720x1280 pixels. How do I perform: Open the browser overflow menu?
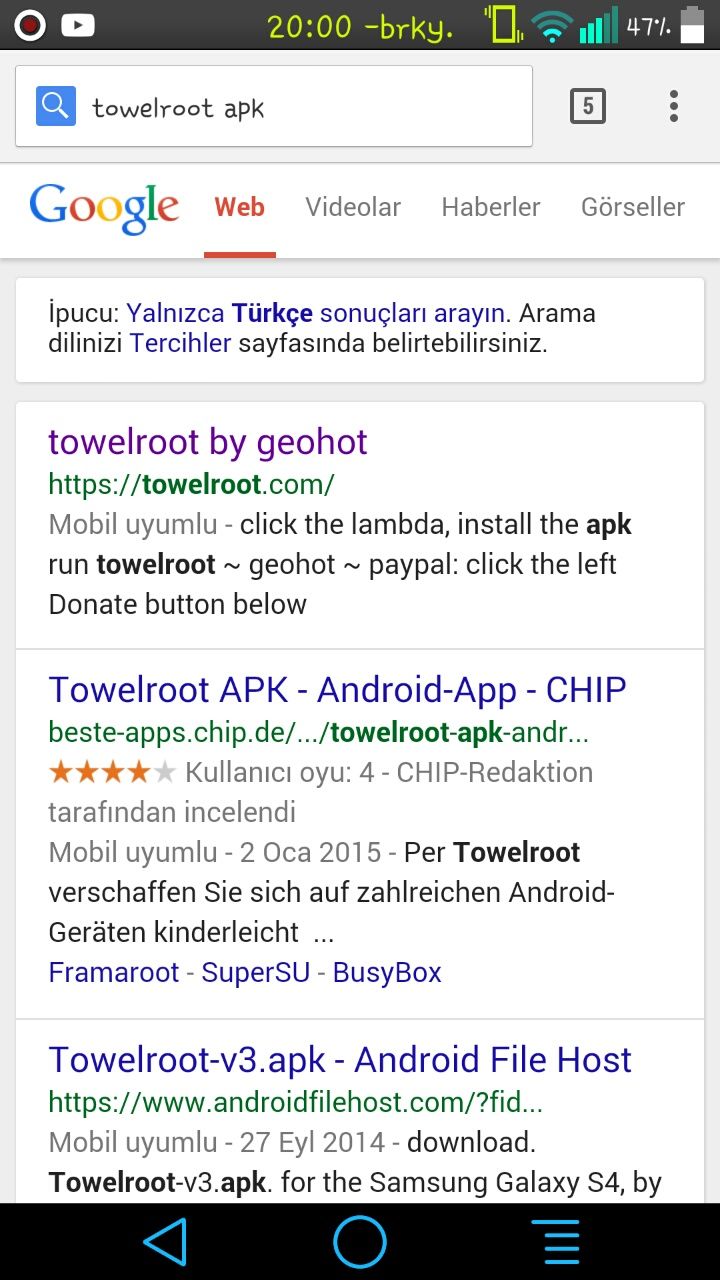coord(674,106)
